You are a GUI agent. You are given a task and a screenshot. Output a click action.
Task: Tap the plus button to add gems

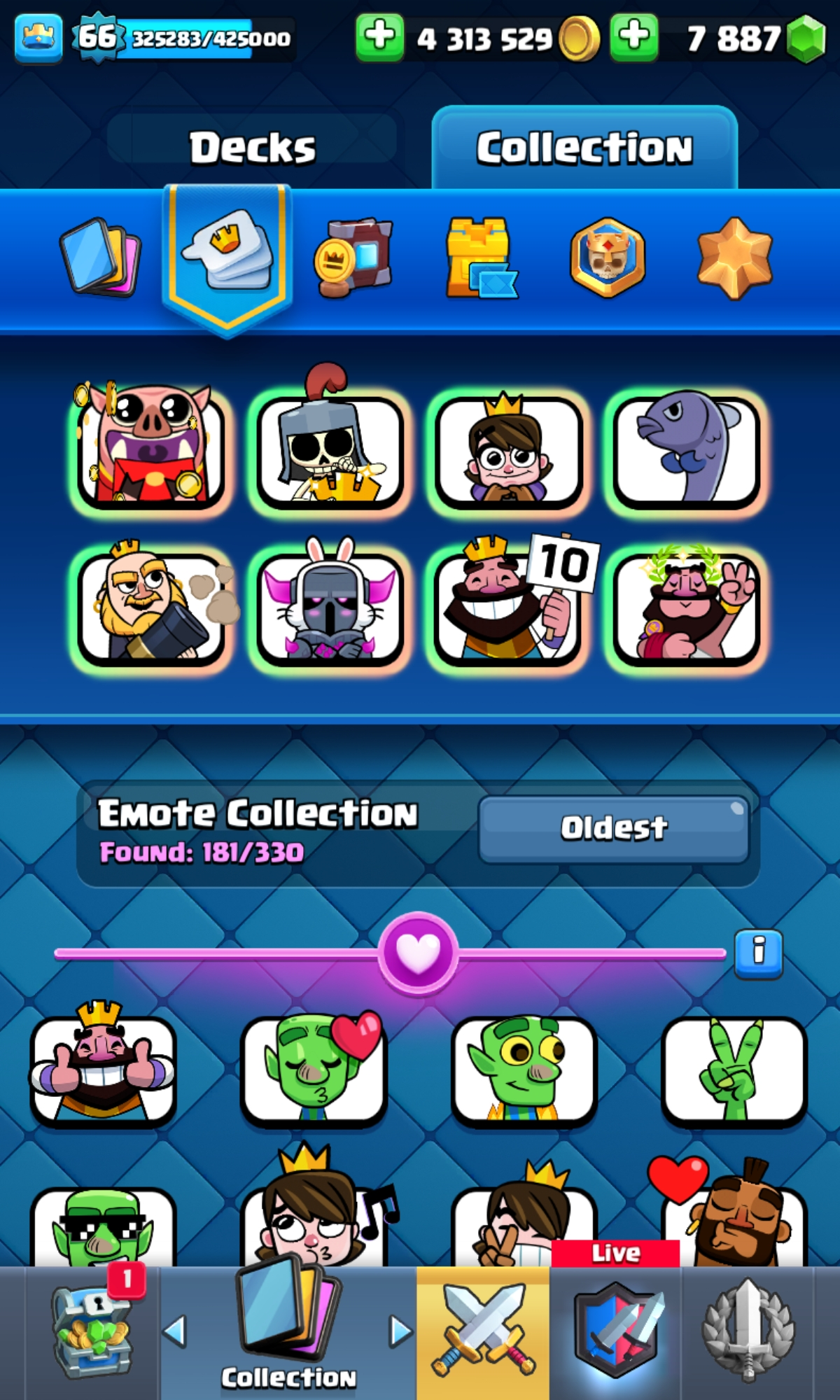(x=633, y=37)
